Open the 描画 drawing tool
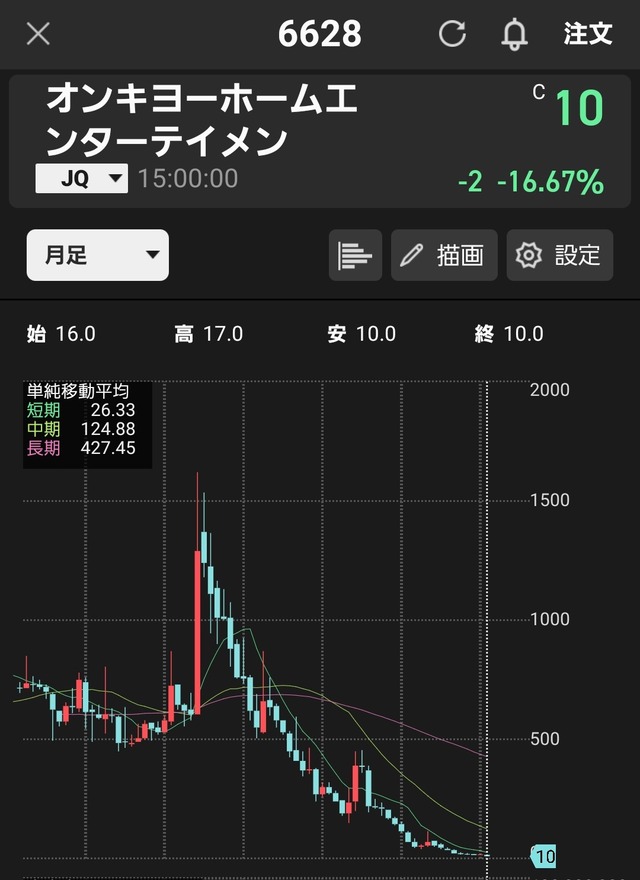Image resolution: width=640 pixels, height=880 pixels. [443, 255]
